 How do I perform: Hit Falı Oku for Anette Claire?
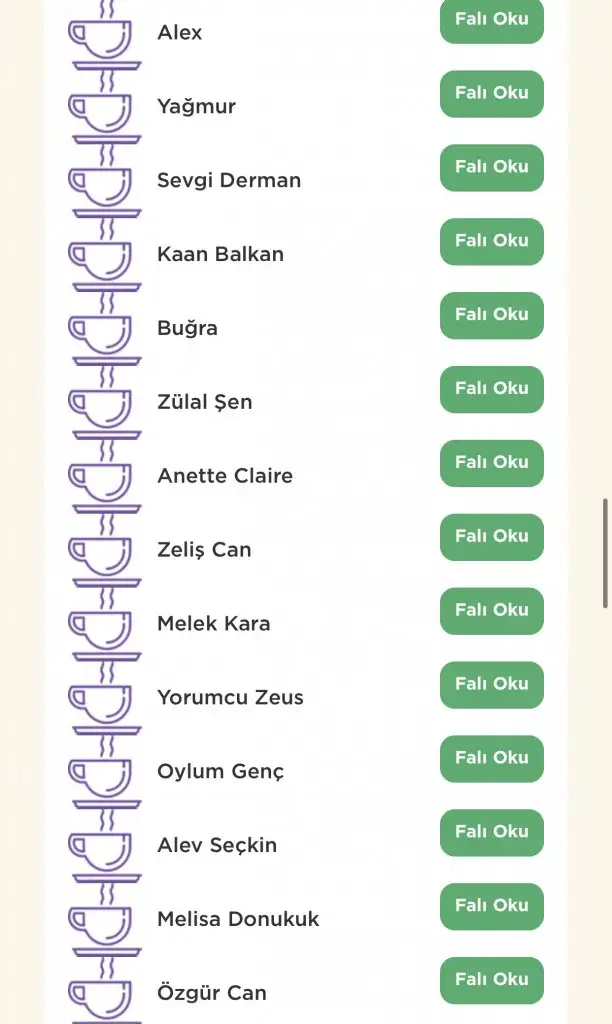click(x=491, y=463)
